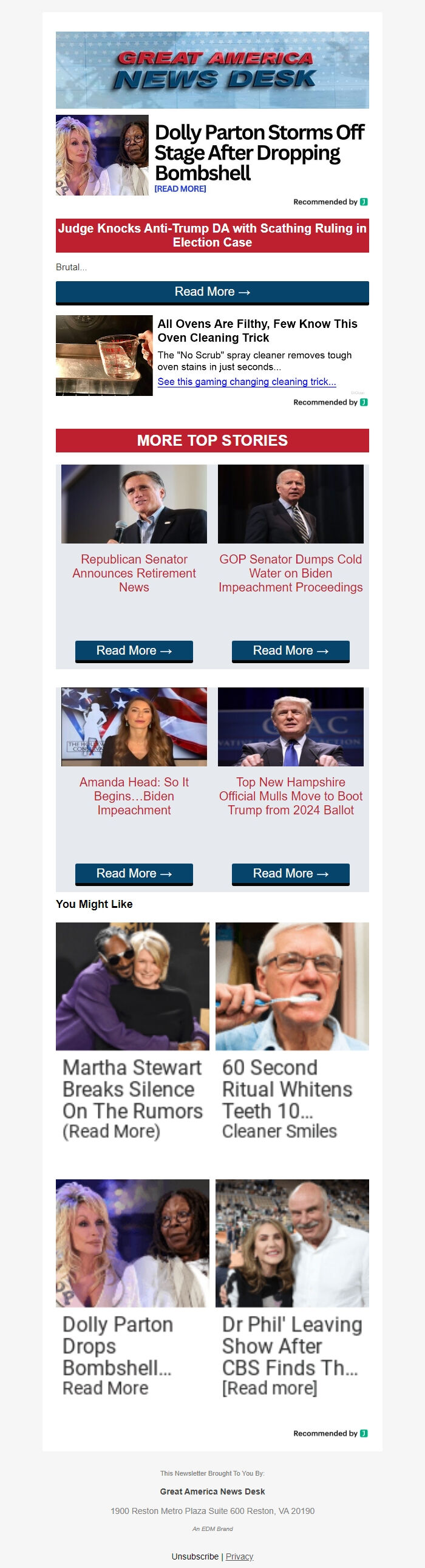The height and width of the screenshot is (1568, 425).
Task: Open the gaming changing cleaning trick link
Action: tap(246, 381)
